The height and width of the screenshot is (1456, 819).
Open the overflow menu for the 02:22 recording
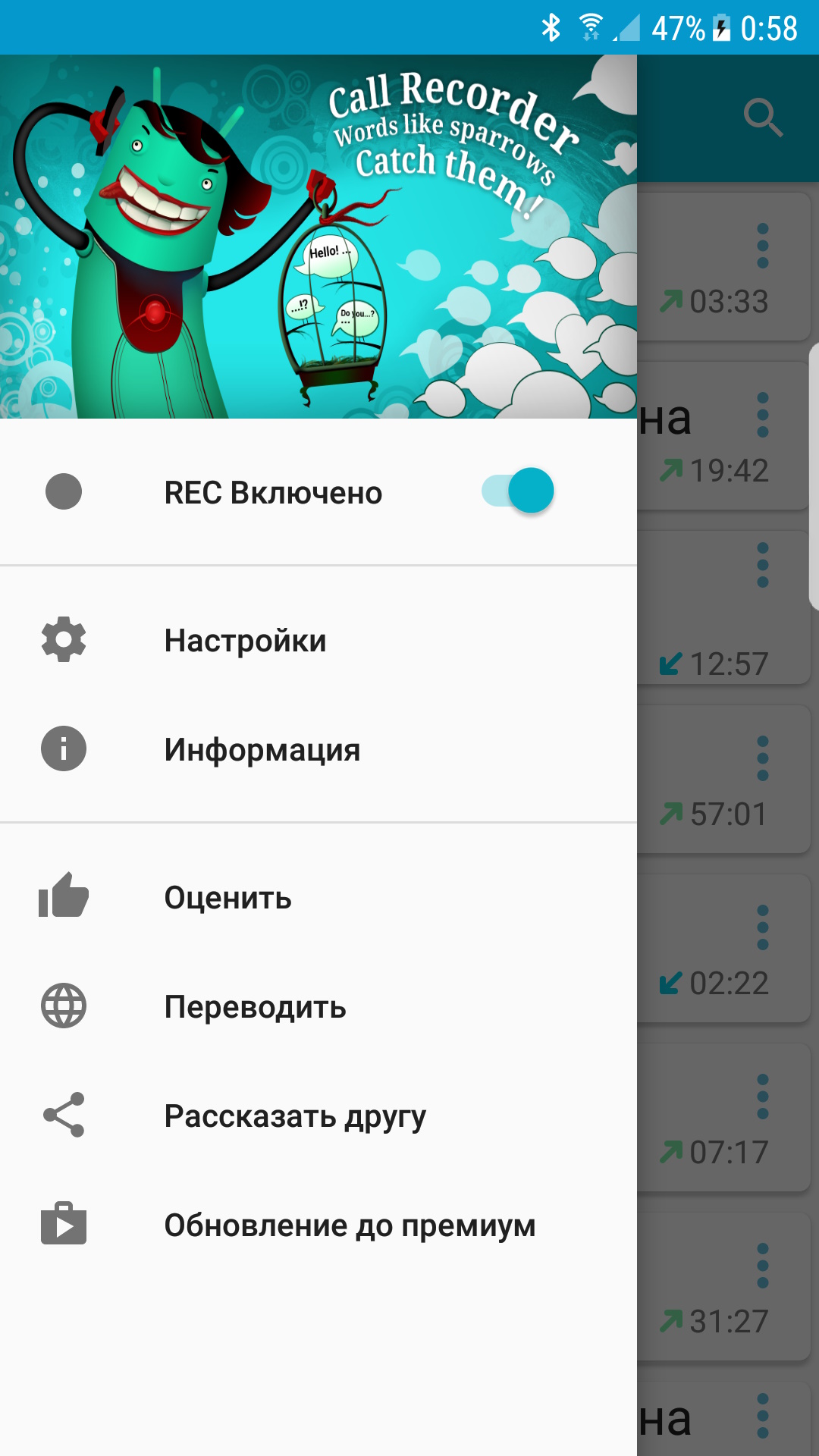coord(763,927)
